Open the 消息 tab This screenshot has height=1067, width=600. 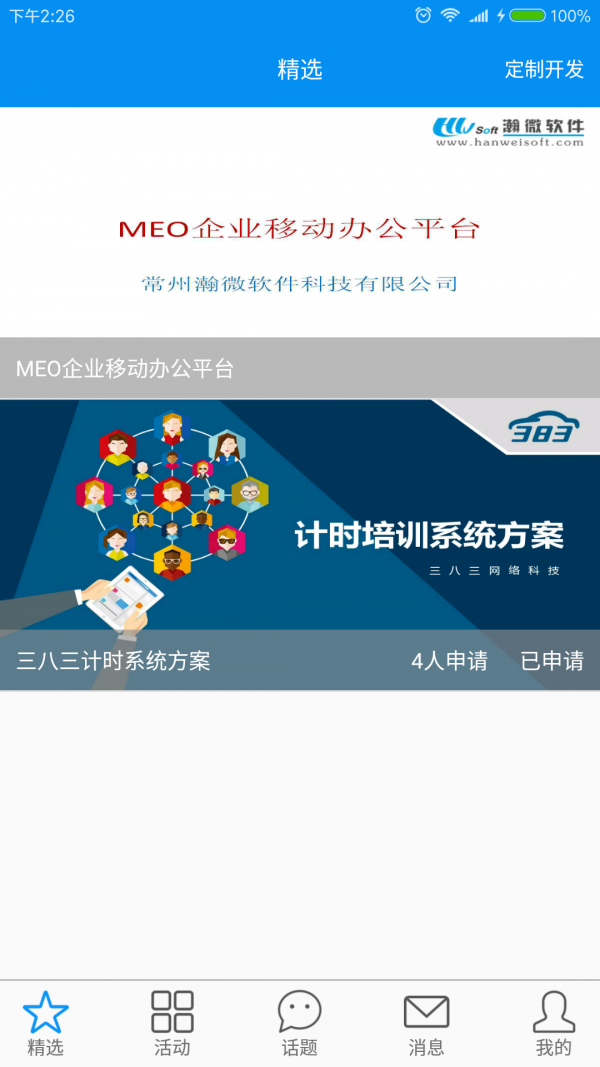click(x=426, y=1024)
